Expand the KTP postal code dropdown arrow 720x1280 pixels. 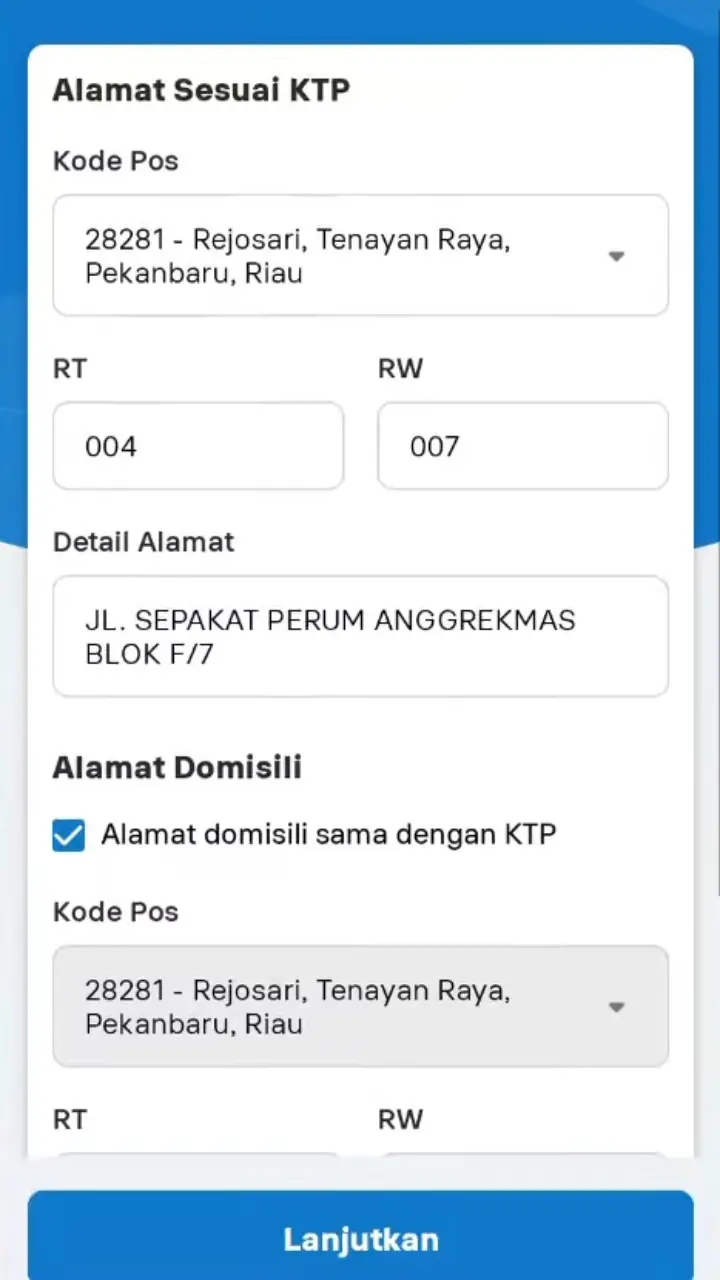(616, 256)
